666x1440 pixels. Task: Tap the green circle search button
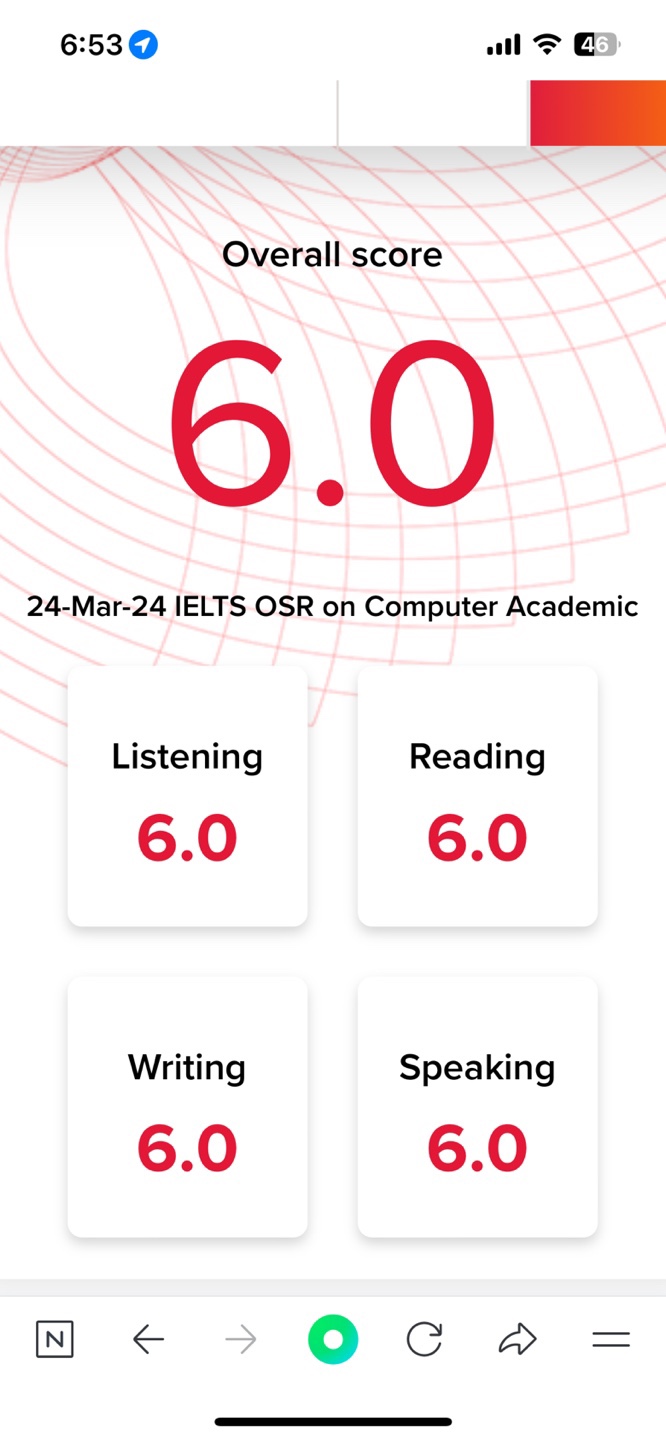coord(333,1340)
